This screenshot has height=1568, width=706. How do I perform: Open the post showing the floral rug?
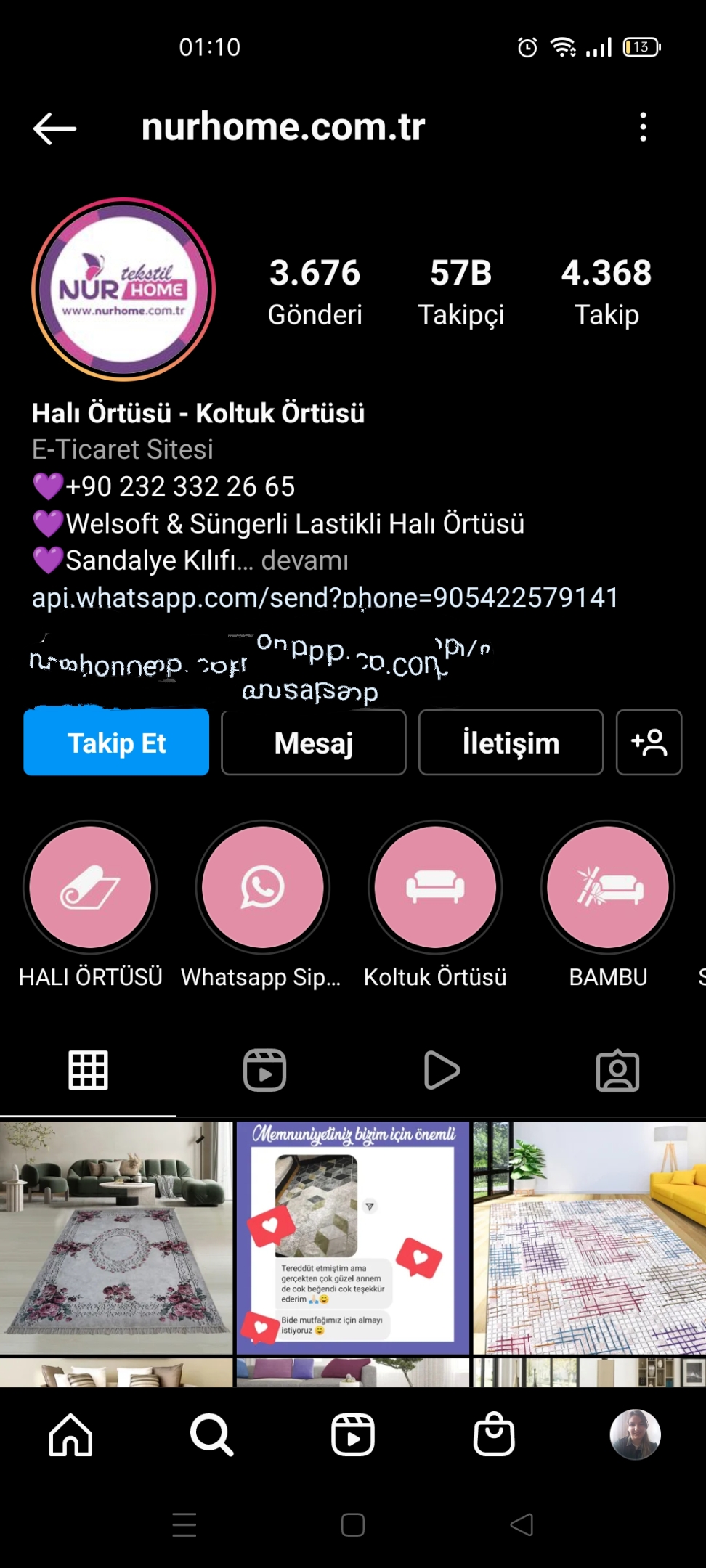tap(116, 1238)
